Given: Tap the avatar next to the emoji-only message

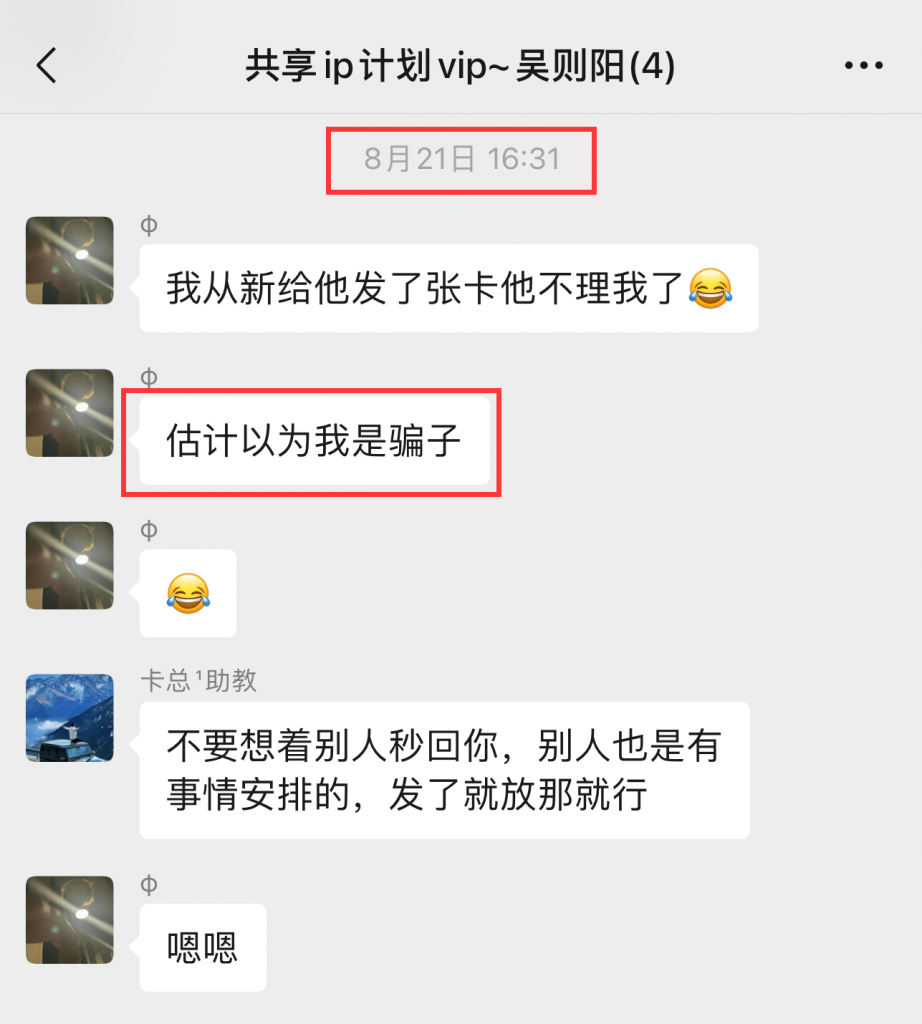Looking at the screenshot, I should click(x=68, y=565).
